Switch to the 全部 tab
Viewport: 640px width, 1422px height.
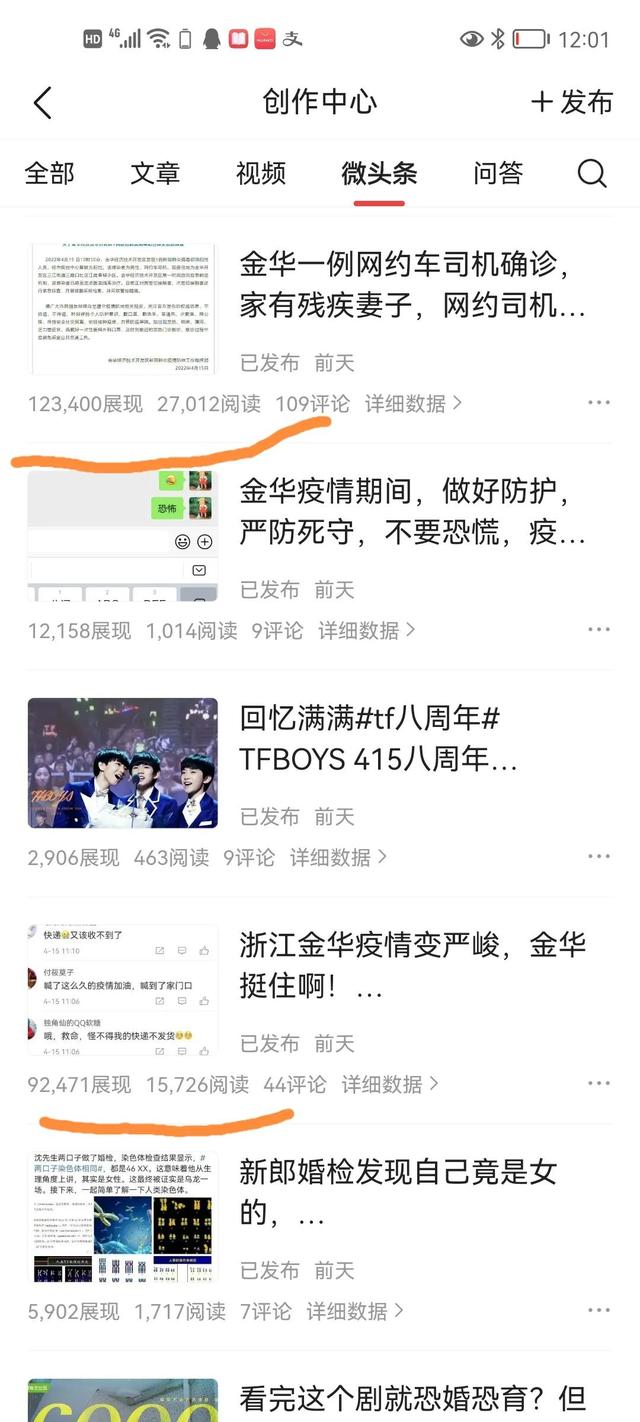(x=49, y=173)
